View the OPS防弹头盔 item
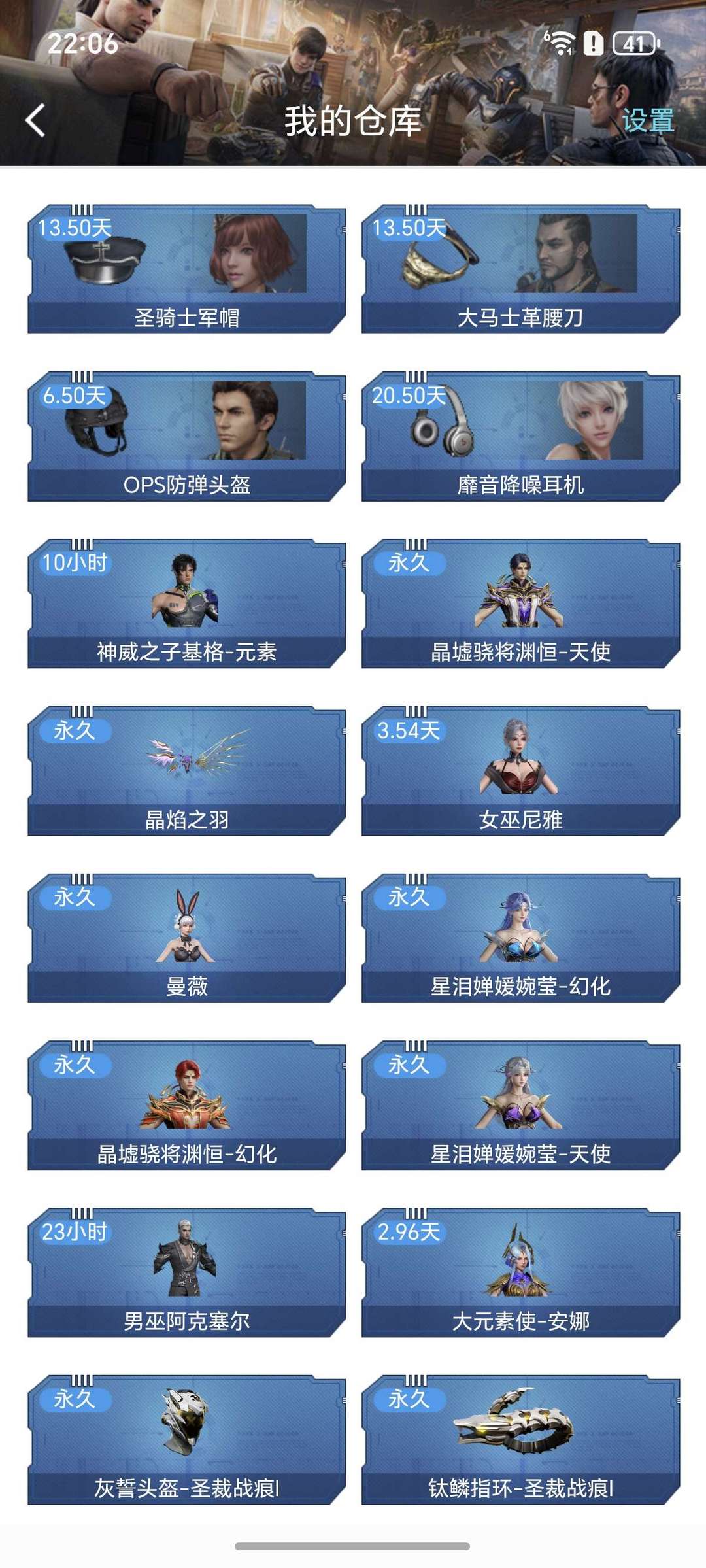The image size is (706, 1568). click(186, 437)
